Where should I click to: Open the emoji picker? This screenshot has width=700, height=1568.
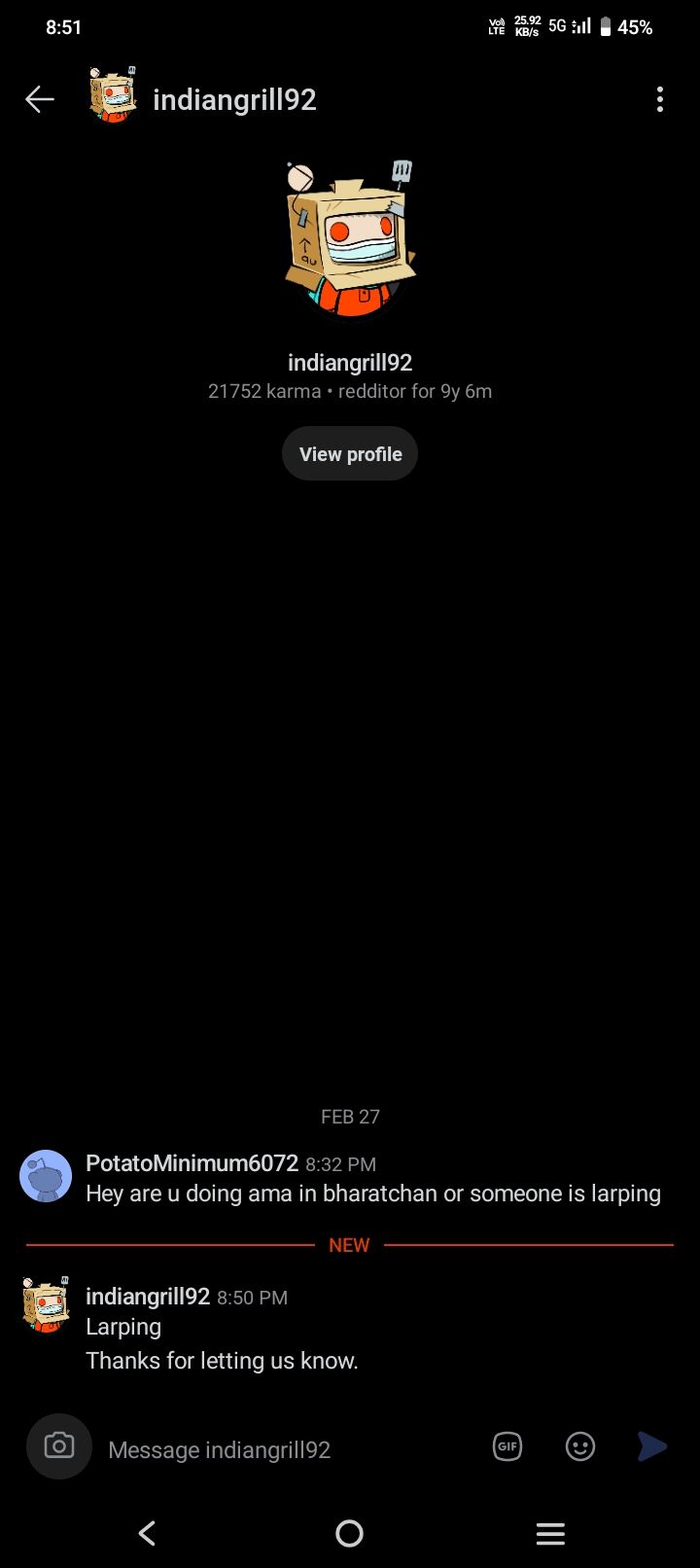tap(580, 1446)
